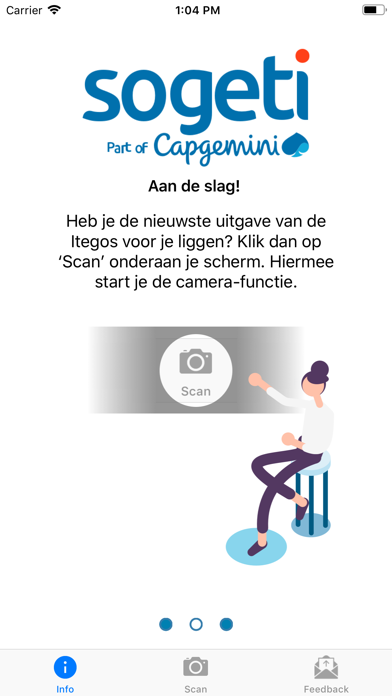Switch to the Scan tab
This screenshot has height=696, width=392.
coord(196,674)
